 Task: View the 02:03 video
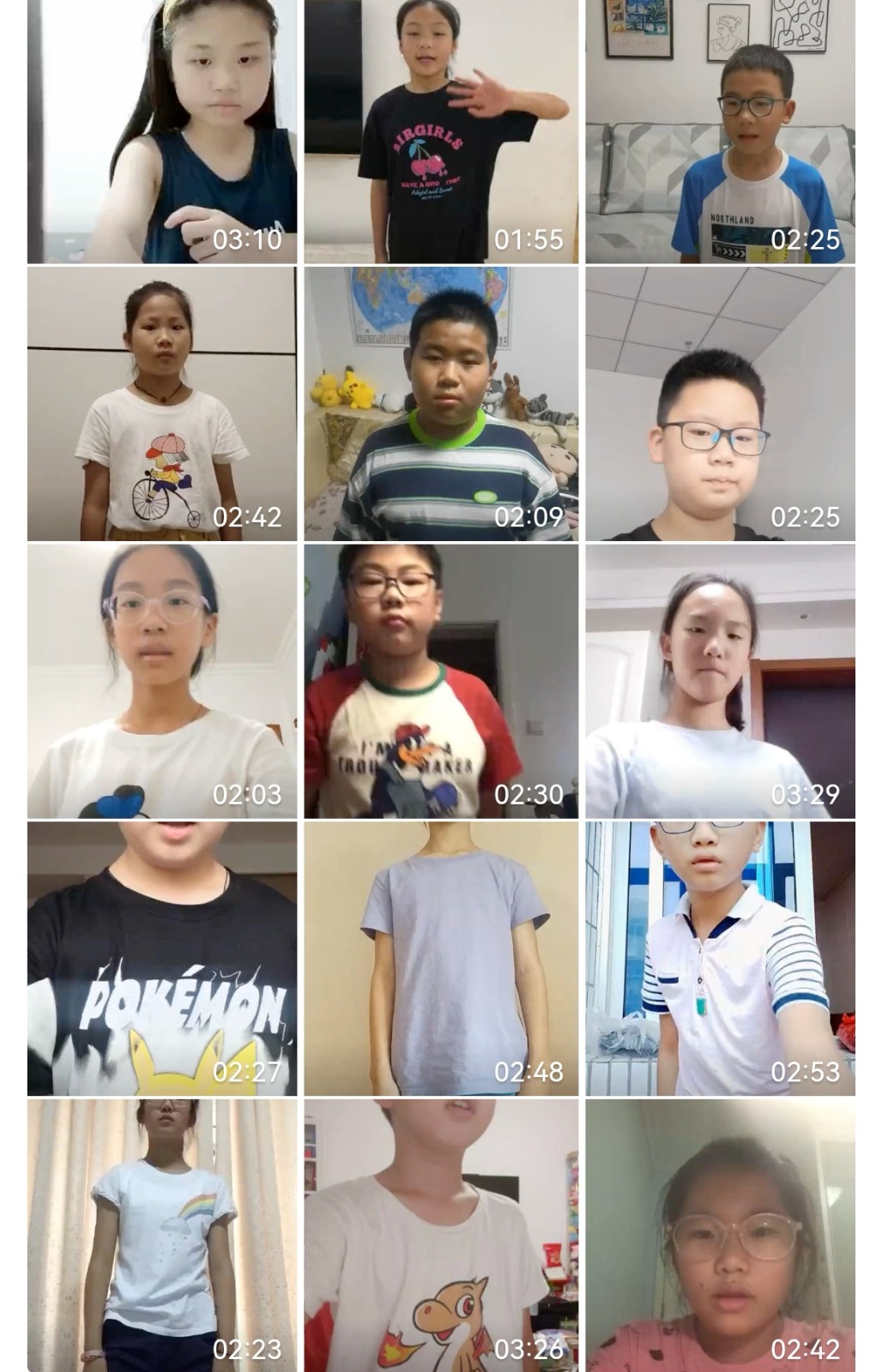[x=161, y=681]
